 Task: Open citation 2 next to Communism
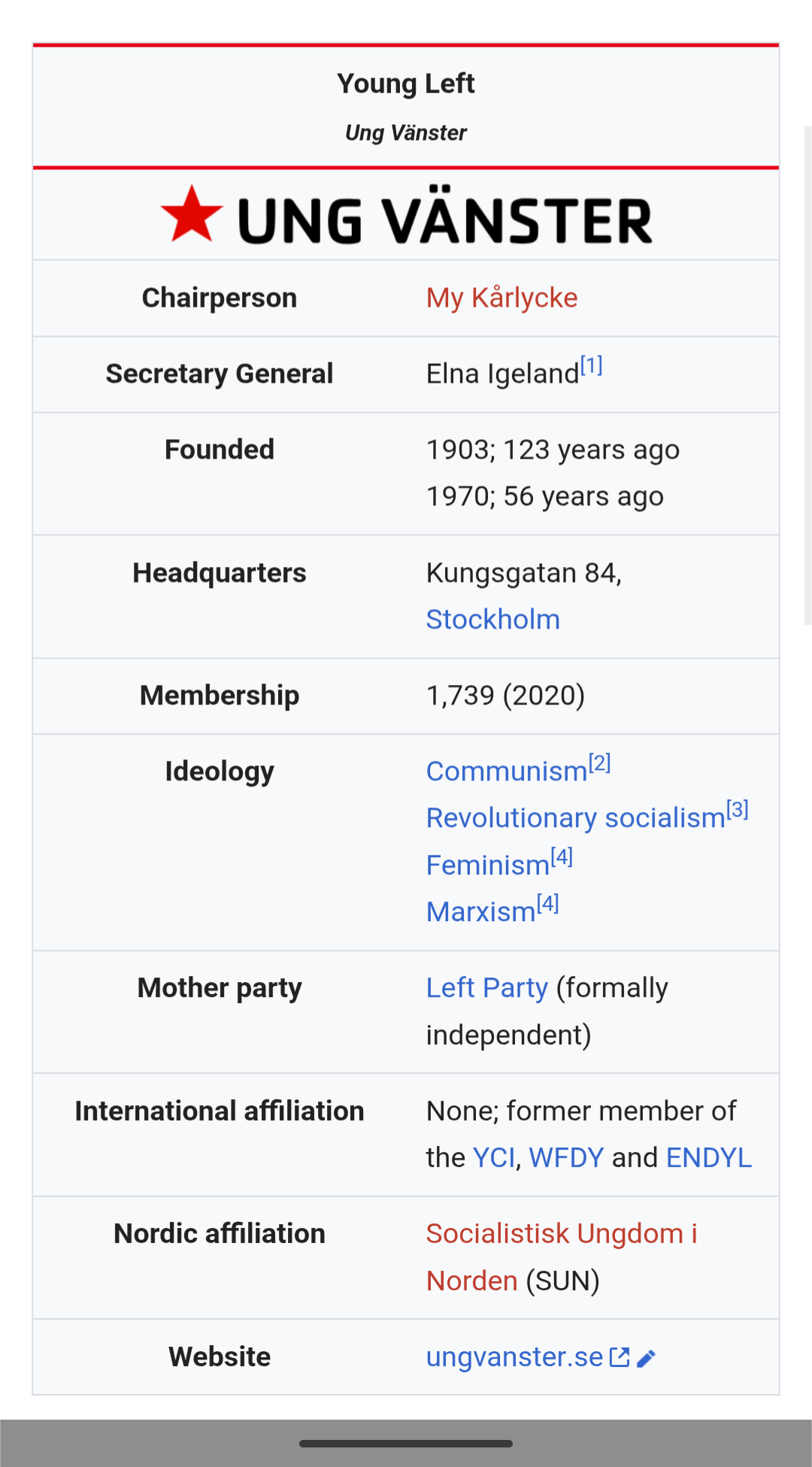tap(599, 763)
